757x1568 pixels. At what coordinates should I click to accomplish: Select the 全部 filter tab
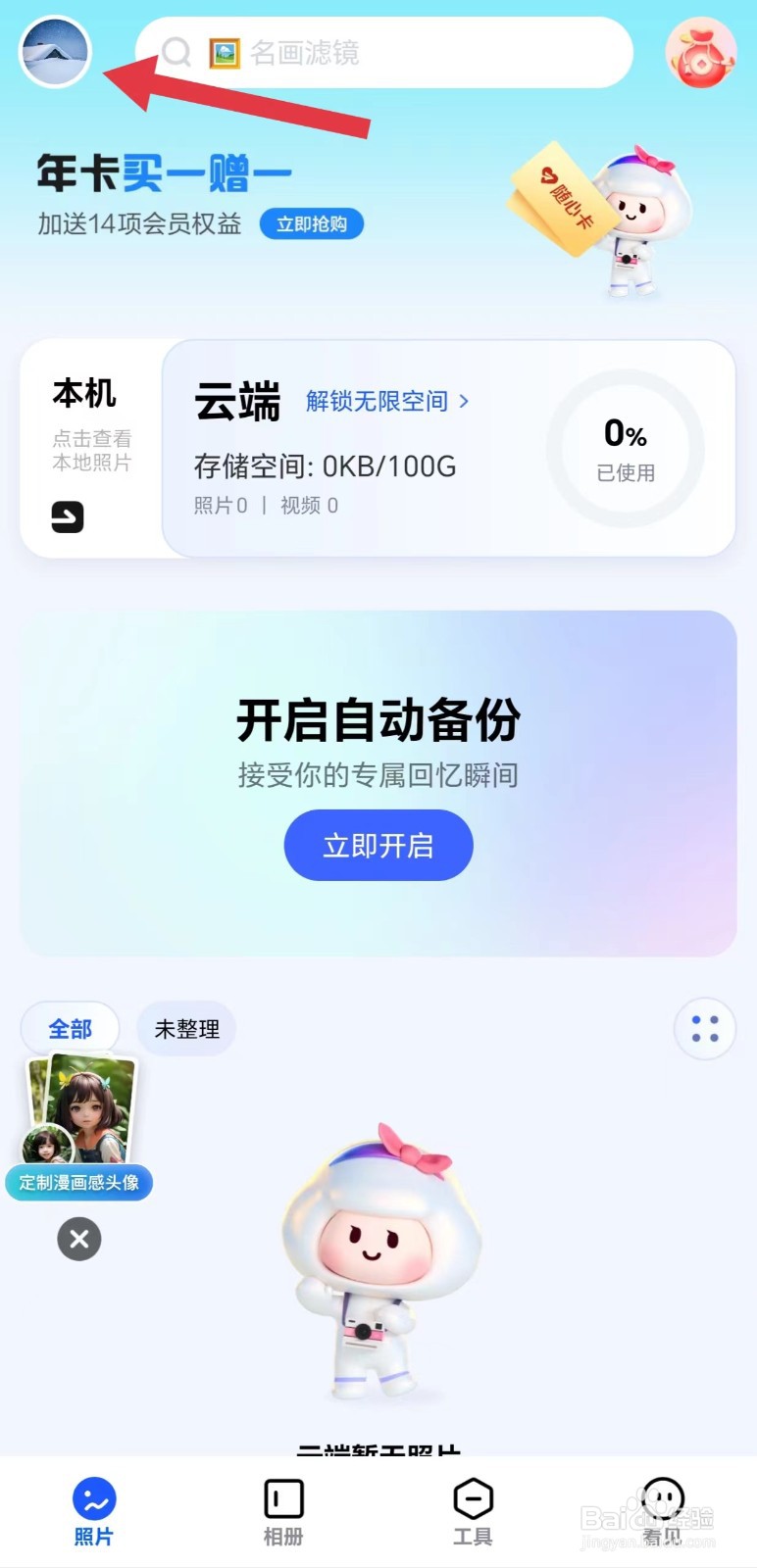pyautogui.click(x=70, y=1028)
